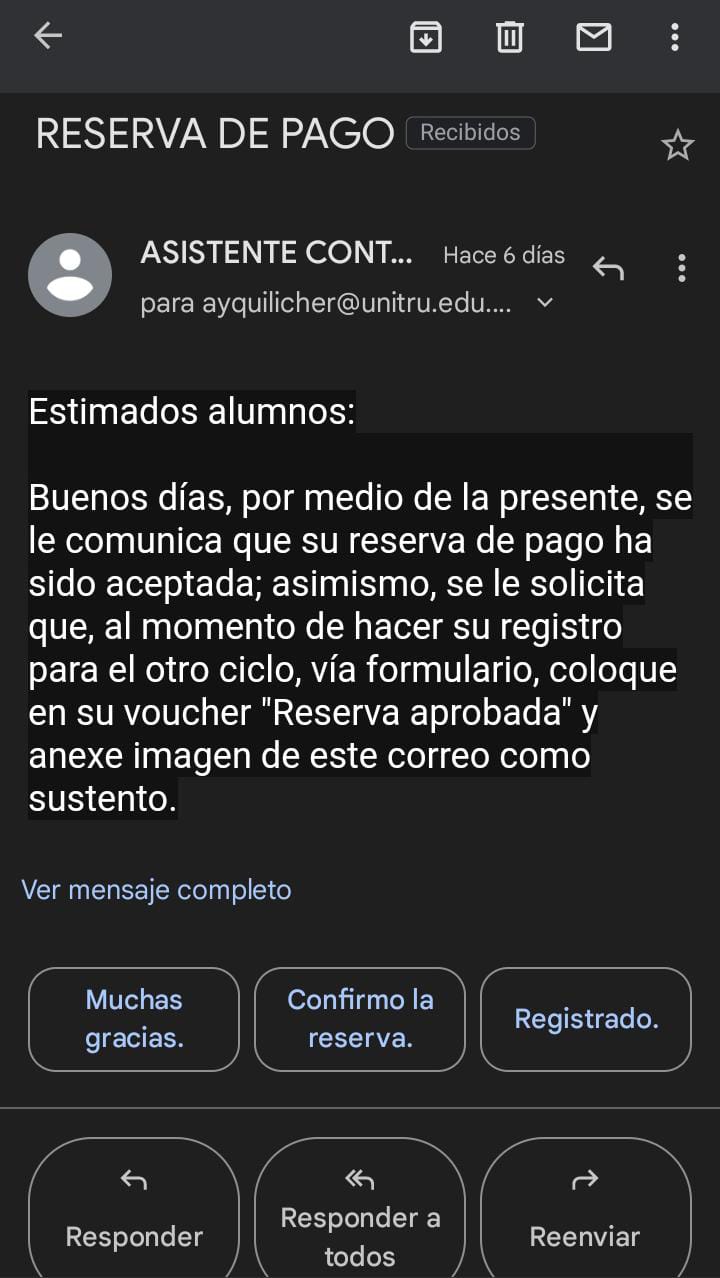This screenshot has width=720, height=1278.
Task: Open Ver mensaje completo link
Action: click(156, 890)
